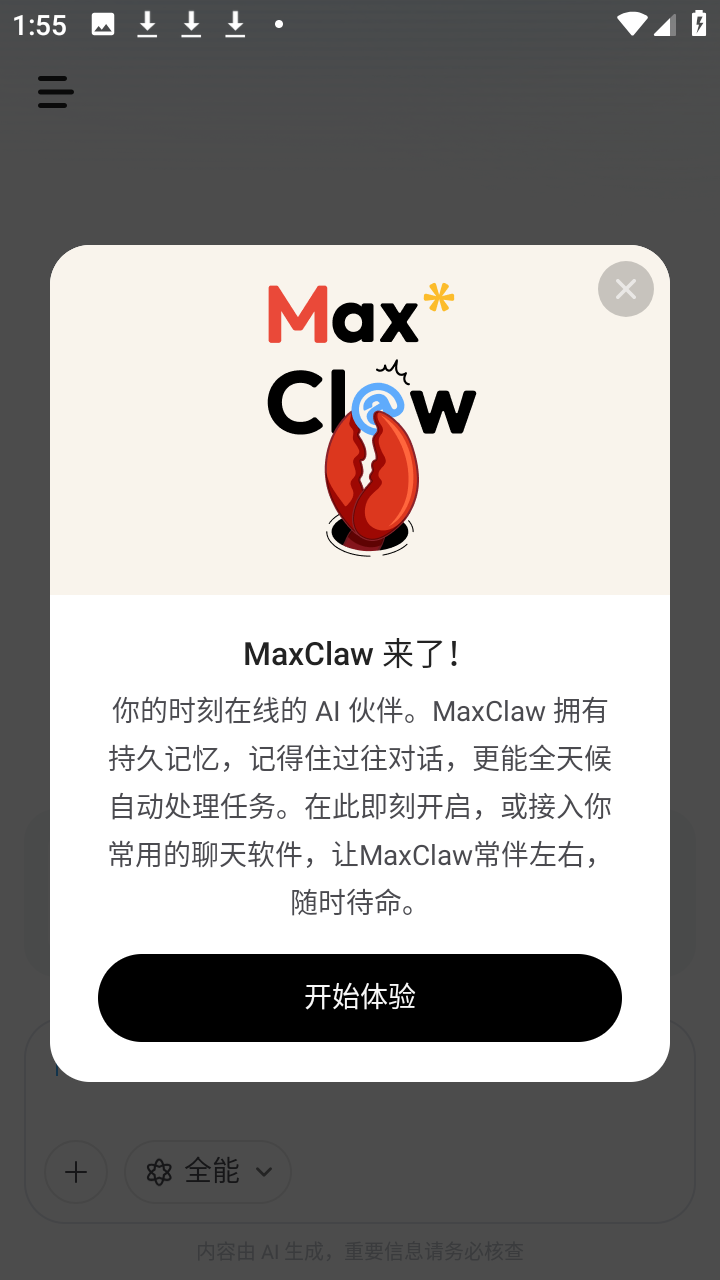Dismiss the MaxClaw welcome dialog
Viewport: 720px width, 1280px height.
[x=625, y=289]
